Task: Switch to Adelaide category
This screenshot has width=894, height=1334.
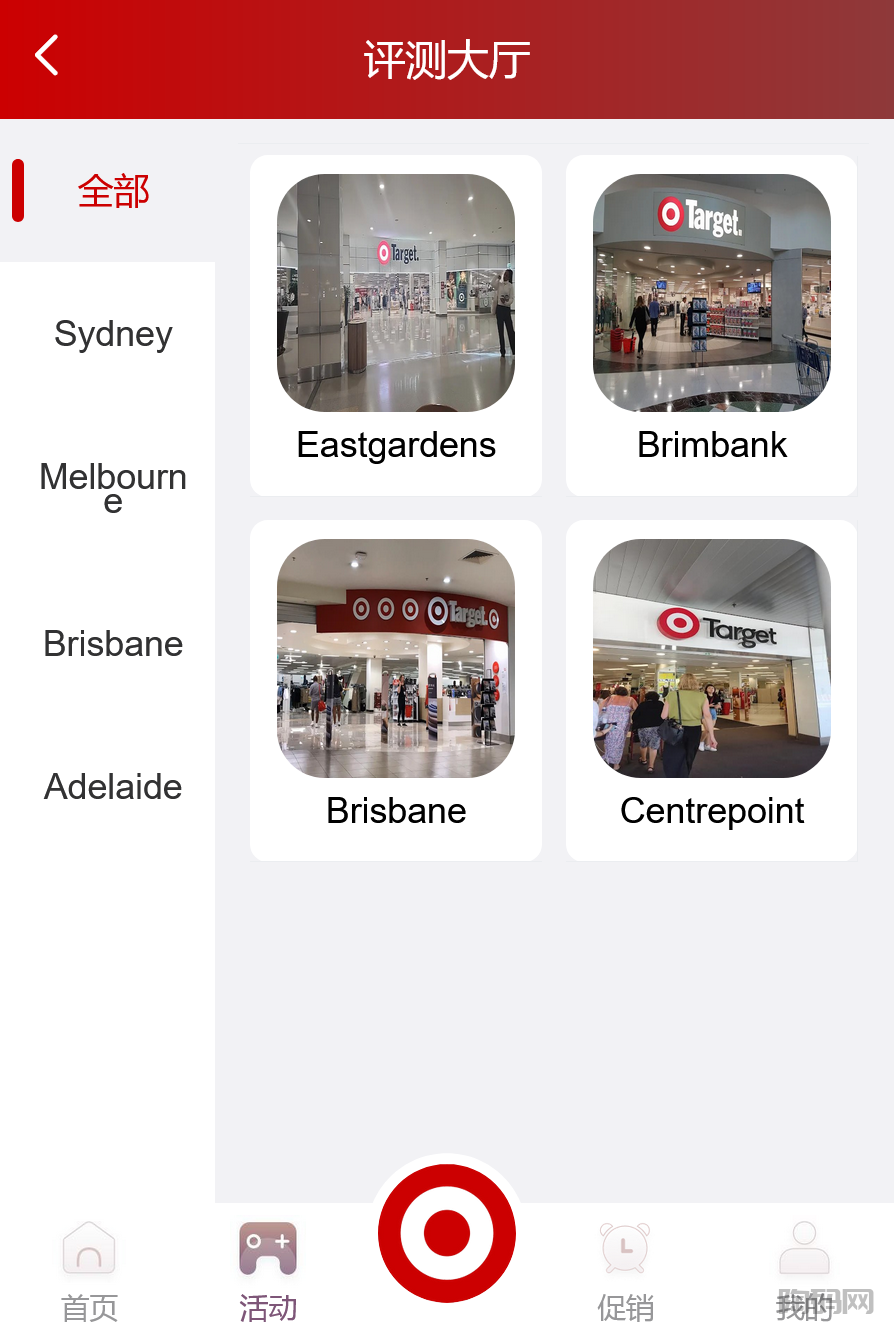Action: 113,787
